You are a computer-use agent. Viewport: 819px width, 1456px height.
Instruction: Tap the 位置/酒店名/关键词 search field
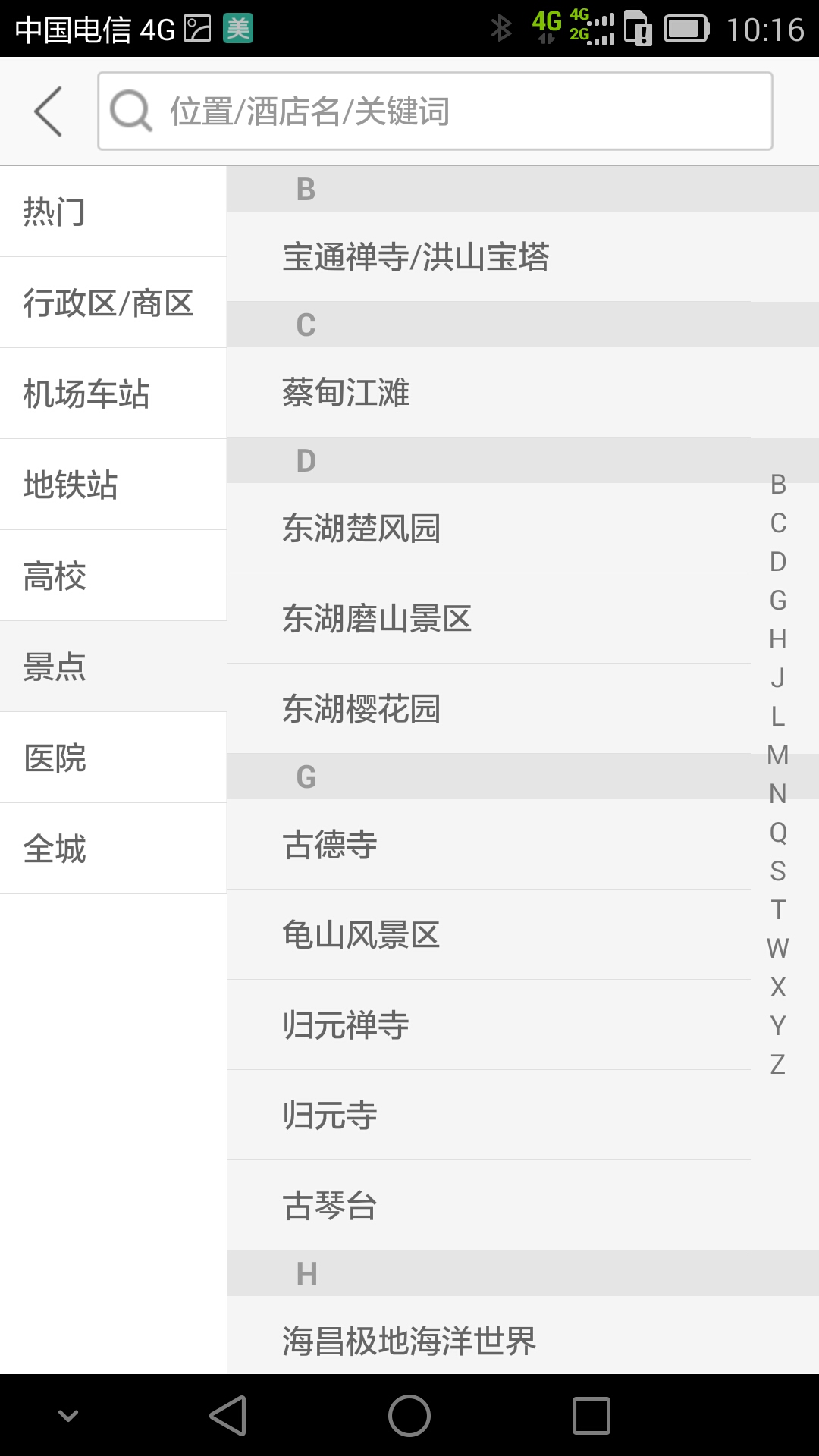[x=435, y=111]
